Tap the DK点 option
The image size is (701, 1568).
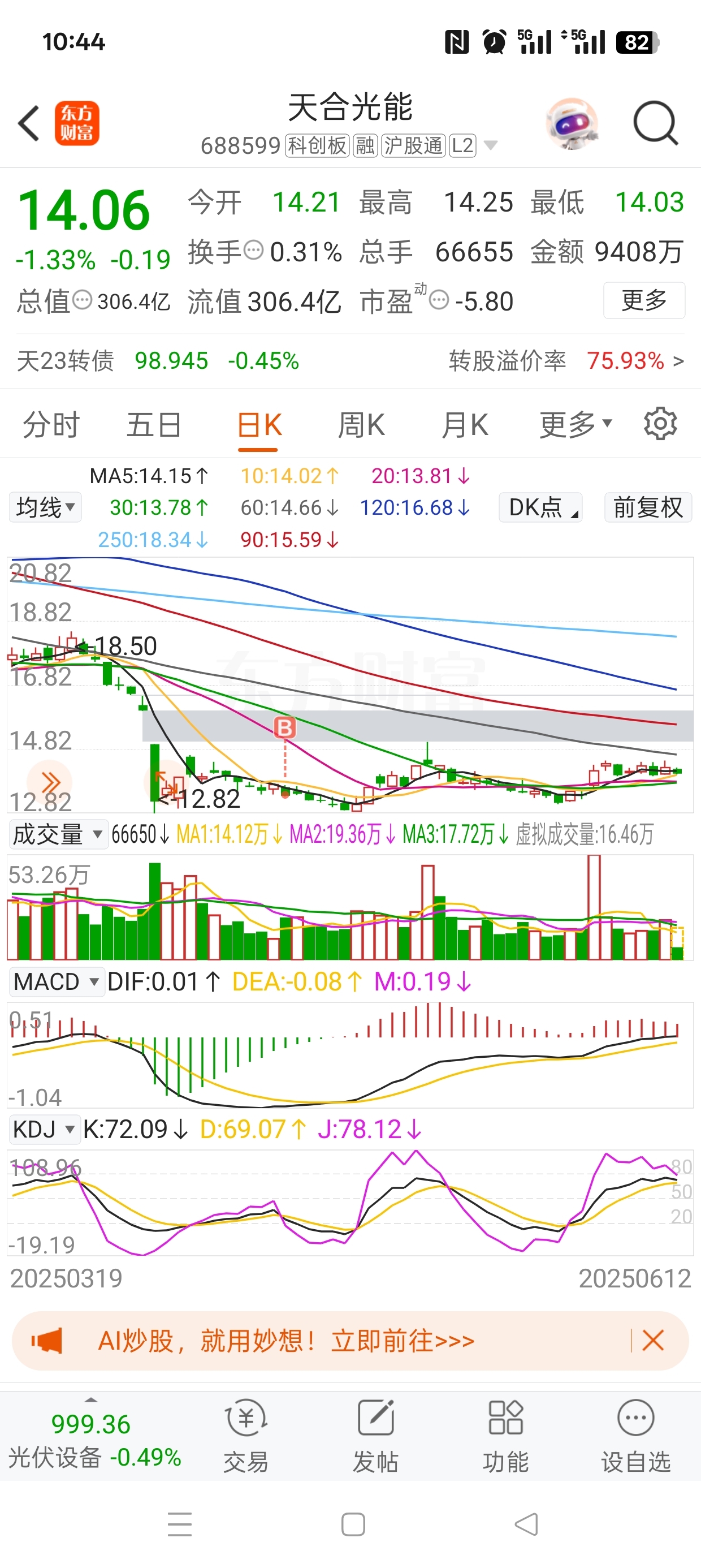click(x=540, y=507)
